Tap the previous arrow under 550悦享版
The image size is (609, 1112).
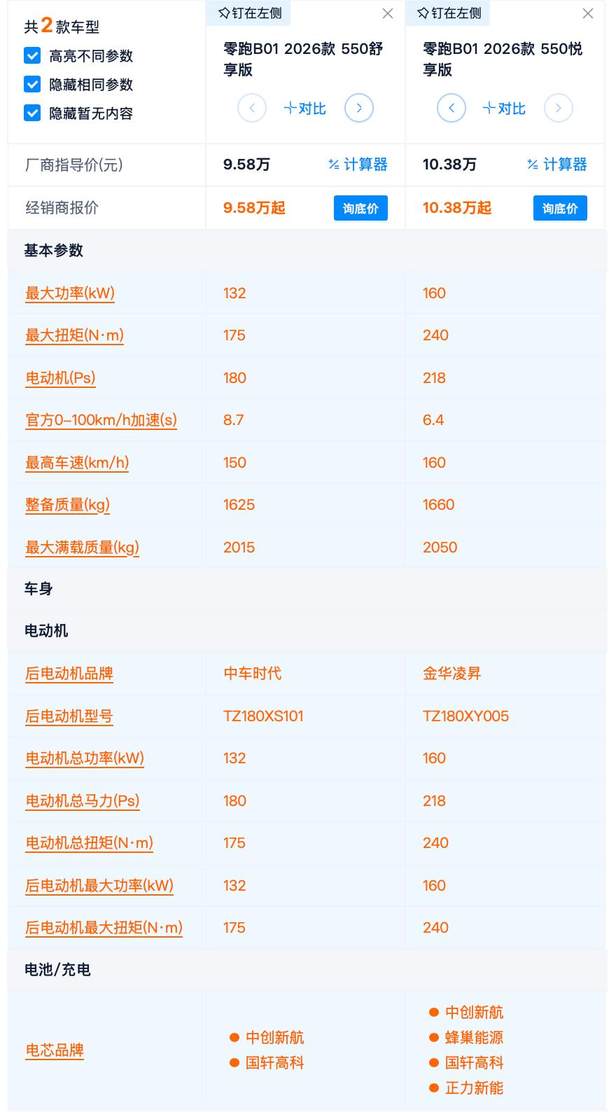click(452, 109)
